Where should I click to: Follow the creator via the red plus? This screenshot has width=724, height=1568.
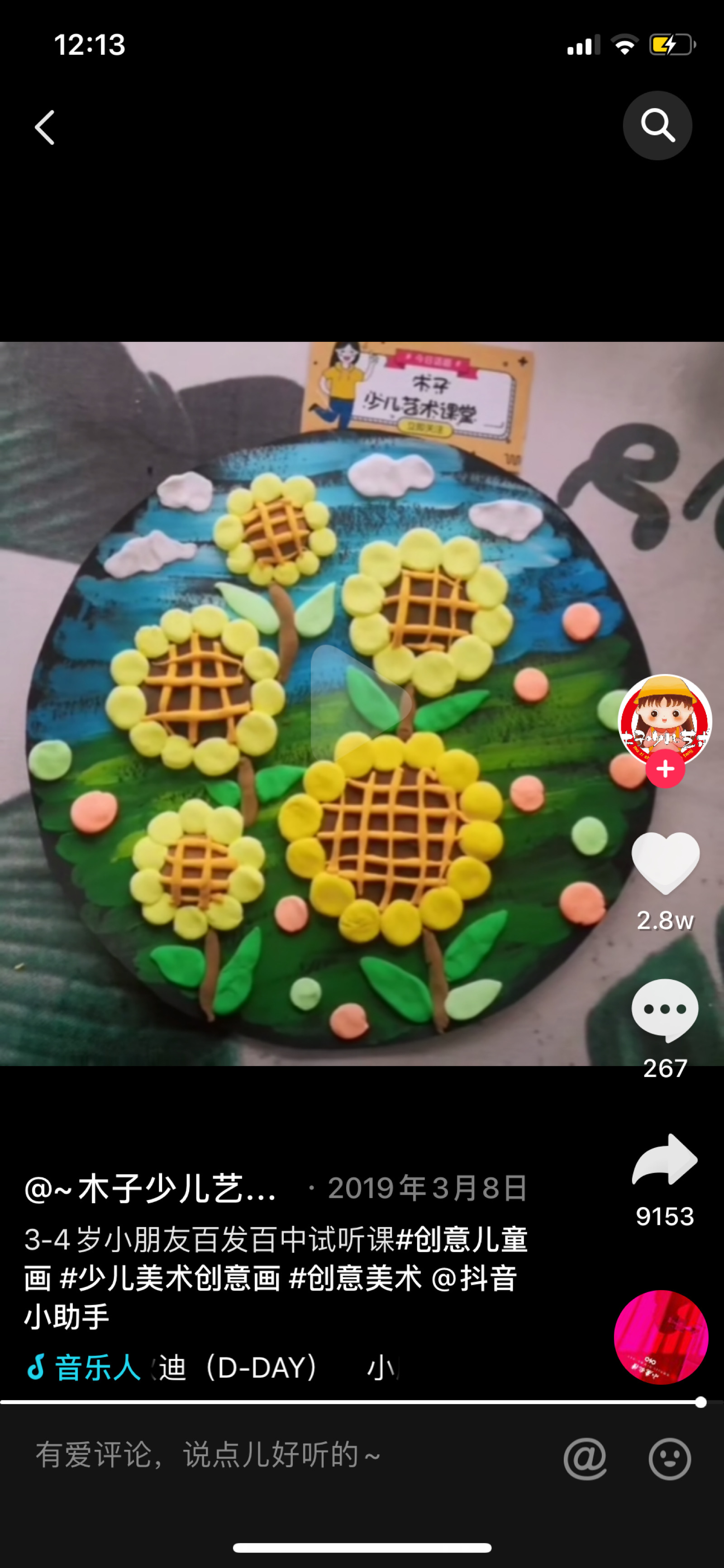pos(665,770)
